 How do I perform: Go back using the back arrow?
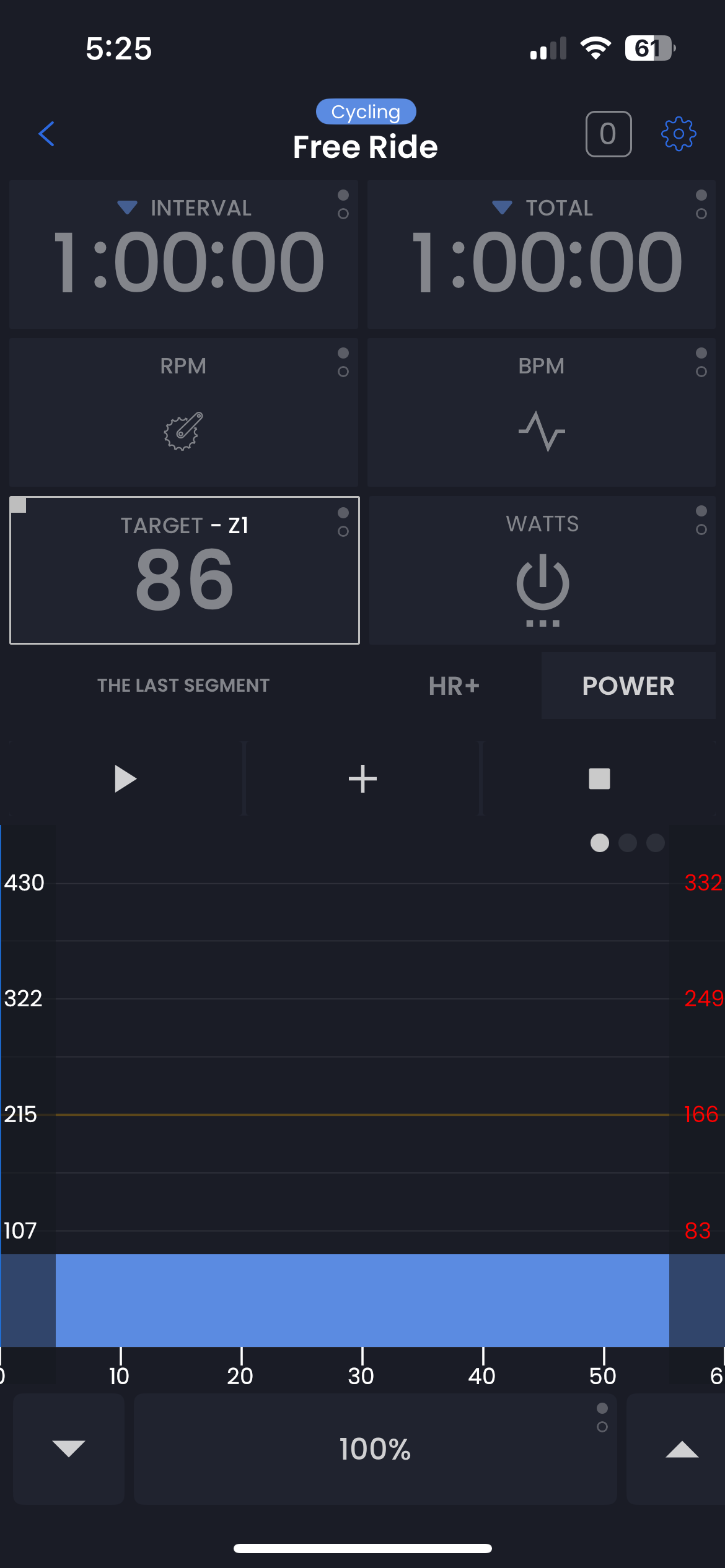pos(46,134)
